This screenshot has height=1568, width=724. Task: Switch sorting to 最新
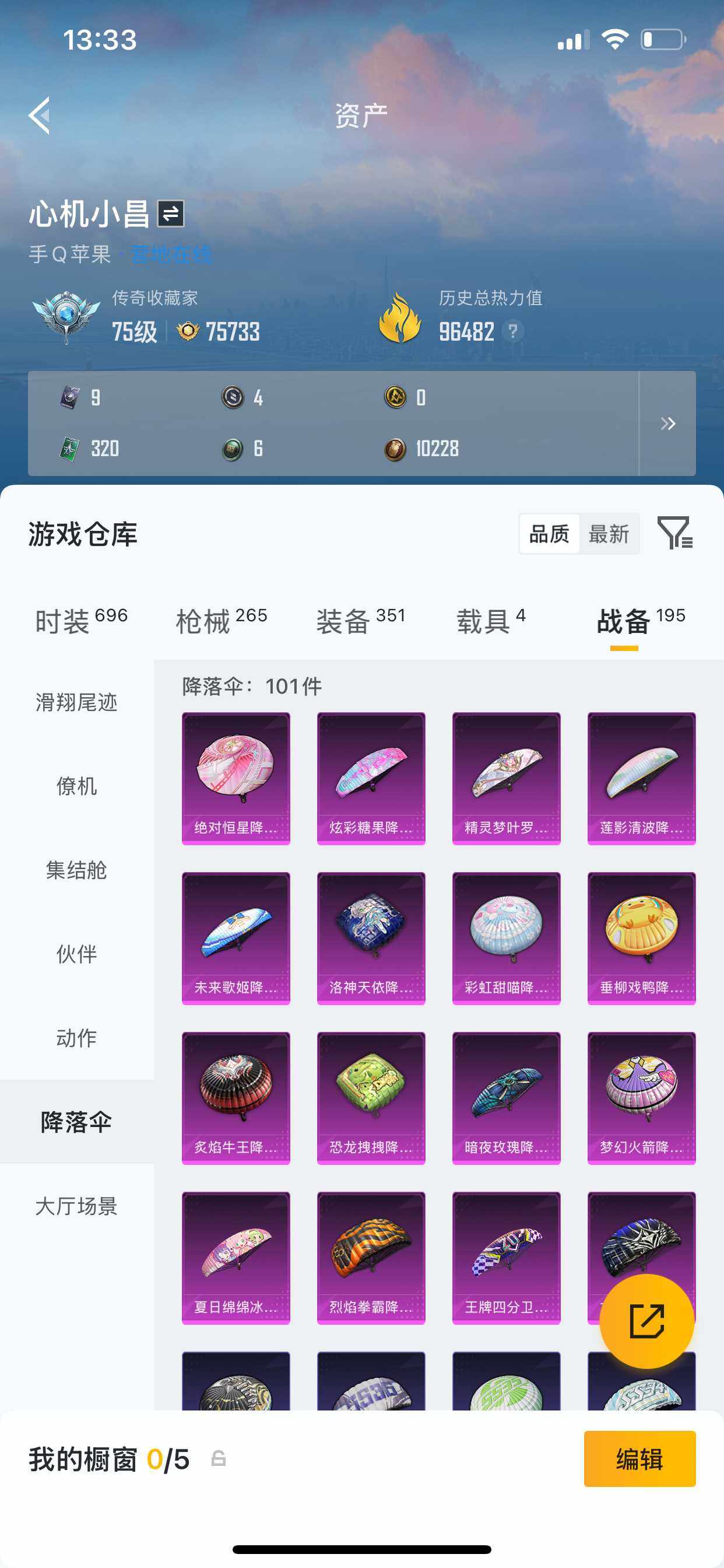click(610, 534)
